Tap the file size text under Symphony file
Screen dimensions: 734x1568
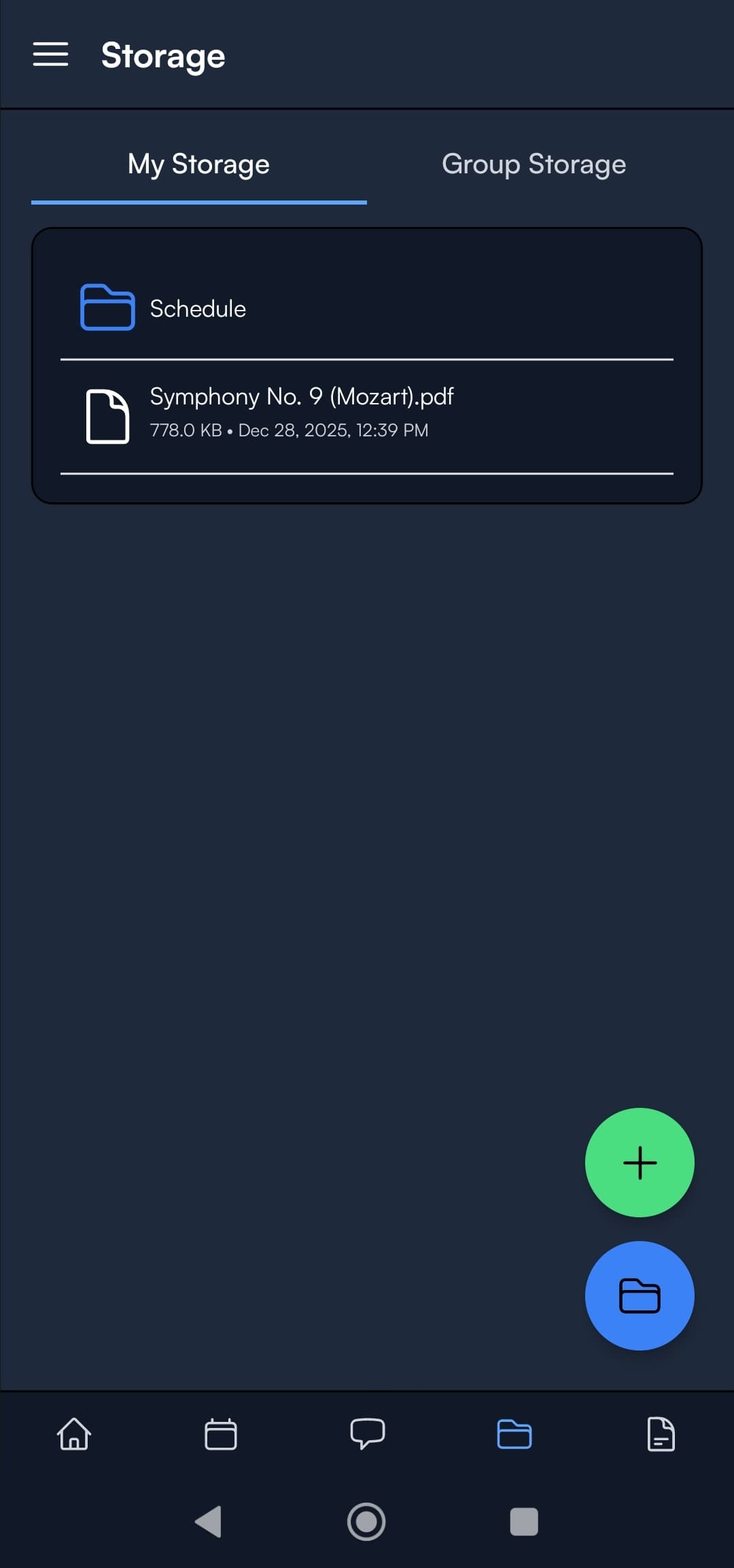(288, 430)
